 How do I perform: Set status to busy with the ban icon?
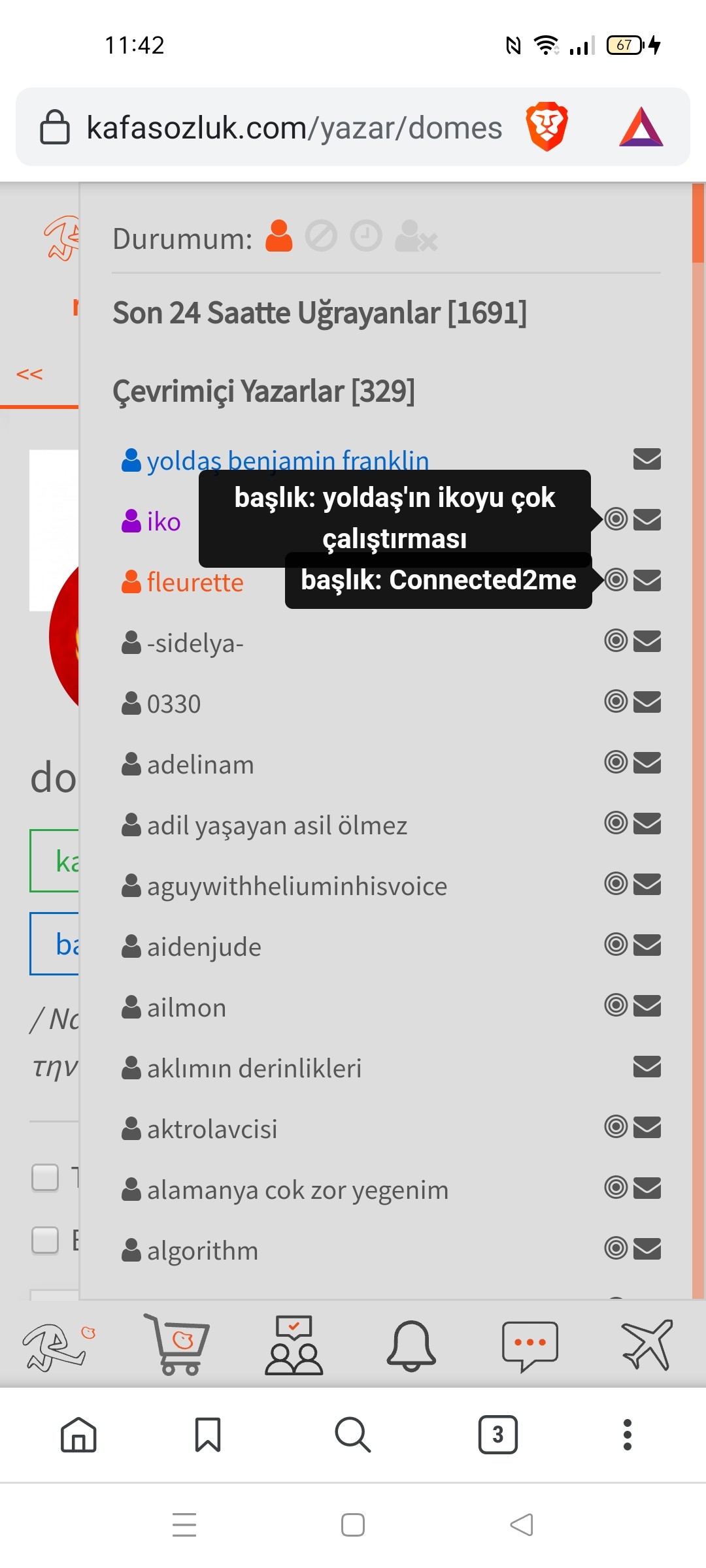pos(321,236)
